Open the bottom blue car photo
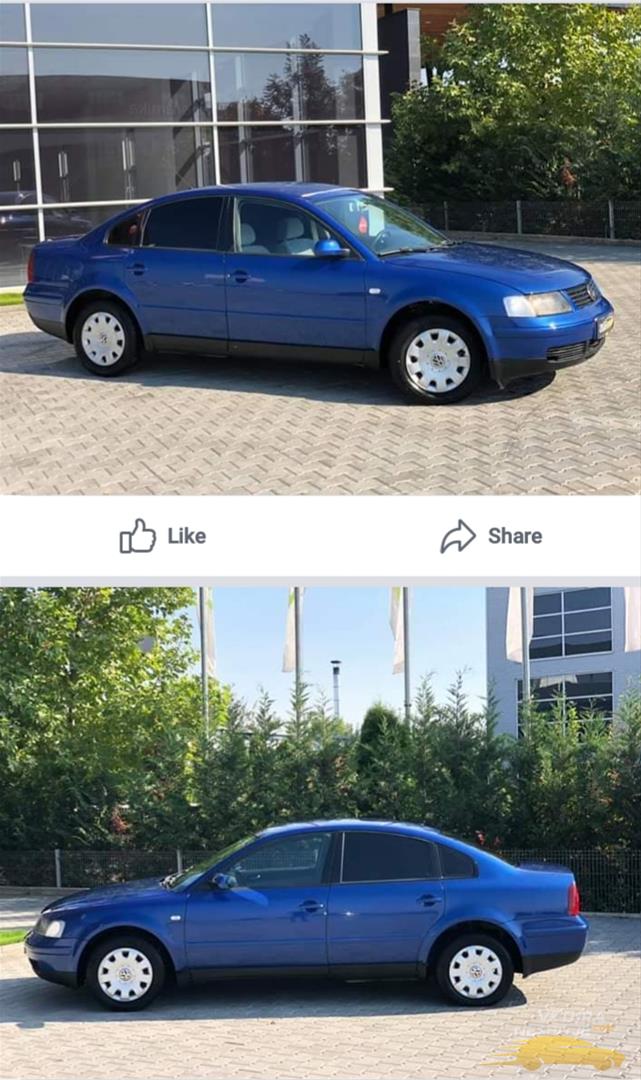This screenshot has height=1080, width=641. tap(320, 830)
